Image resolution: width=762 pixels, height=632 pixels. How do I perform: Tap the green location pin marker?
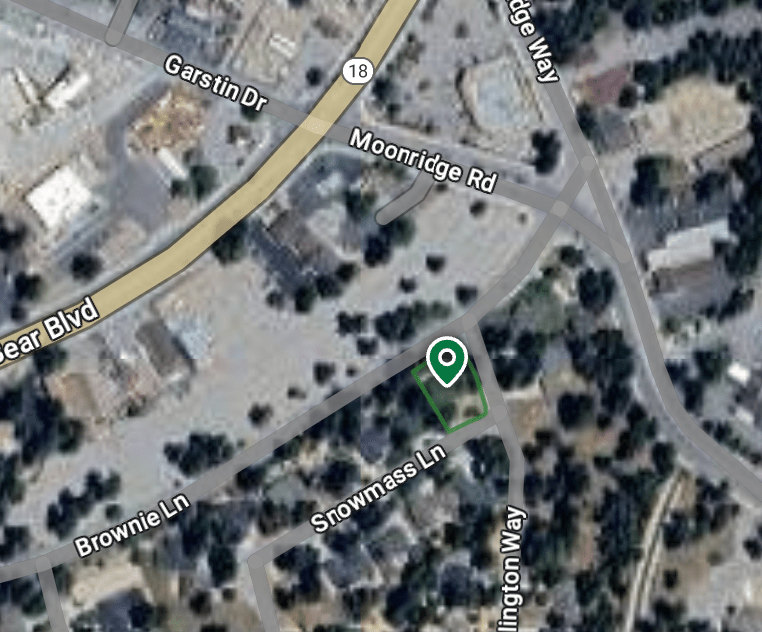[446, 360]
